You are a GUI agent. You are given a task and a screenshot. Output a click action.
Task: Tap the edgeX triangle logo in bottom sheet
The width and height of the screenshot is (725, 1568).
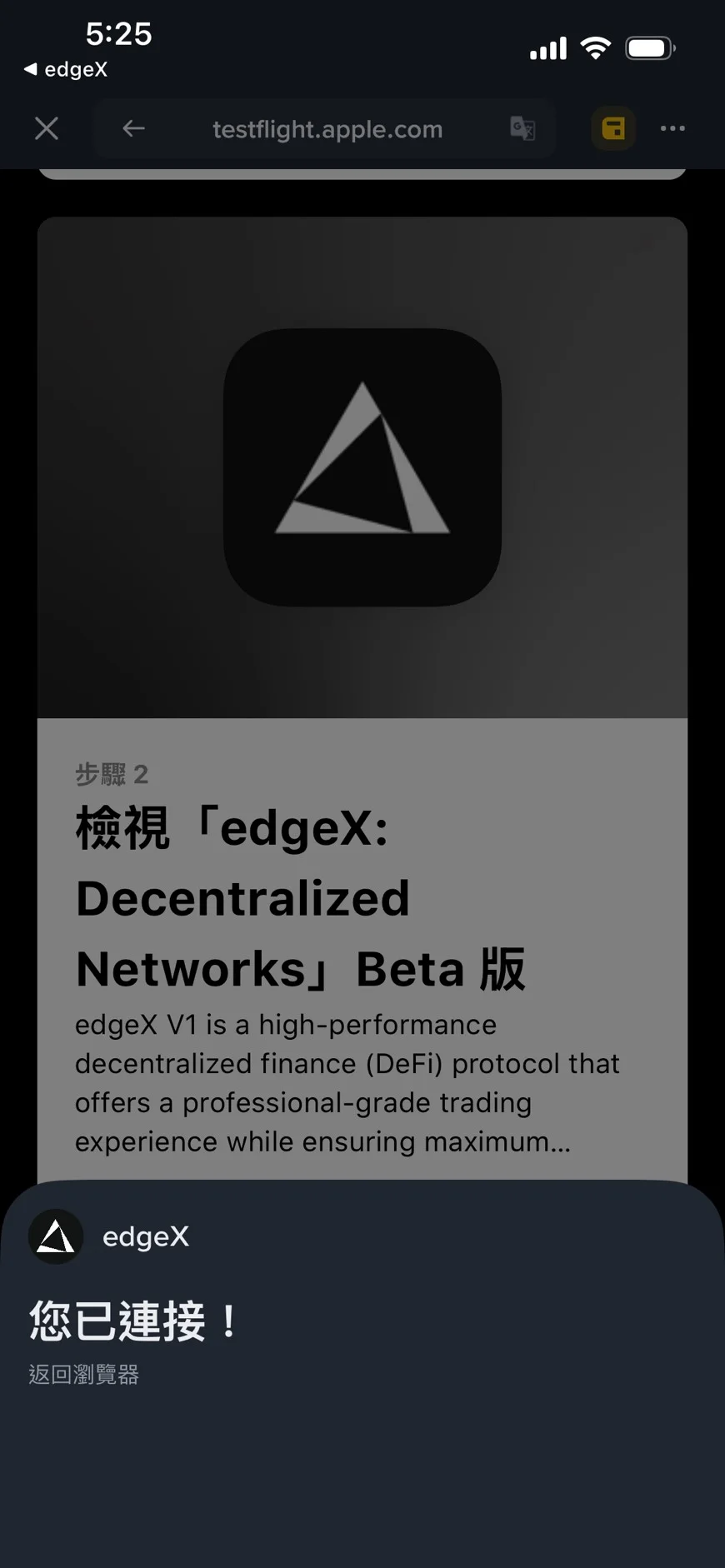[55, 1236]
